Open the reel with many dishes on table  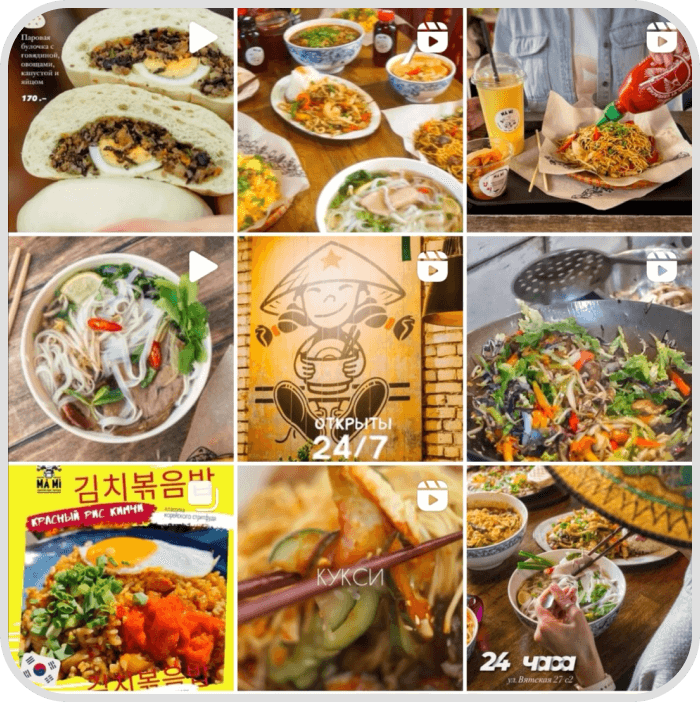(x=350, y=120)
